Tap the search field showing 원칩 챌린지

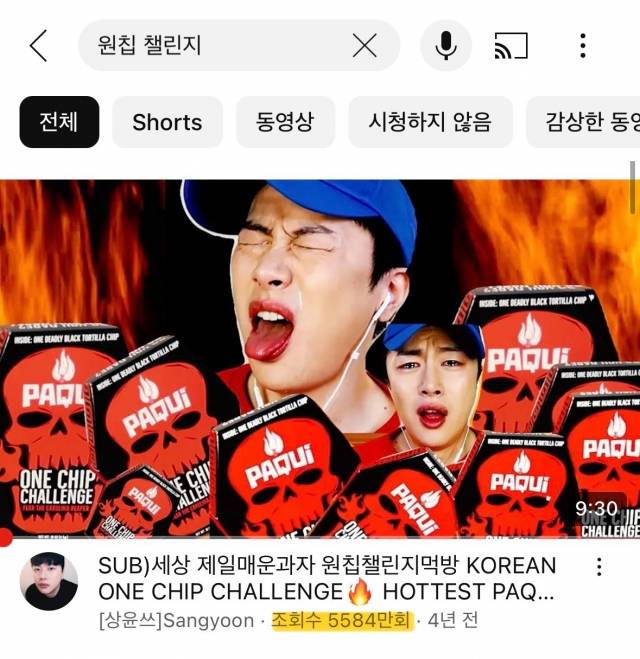pos(210,45)
